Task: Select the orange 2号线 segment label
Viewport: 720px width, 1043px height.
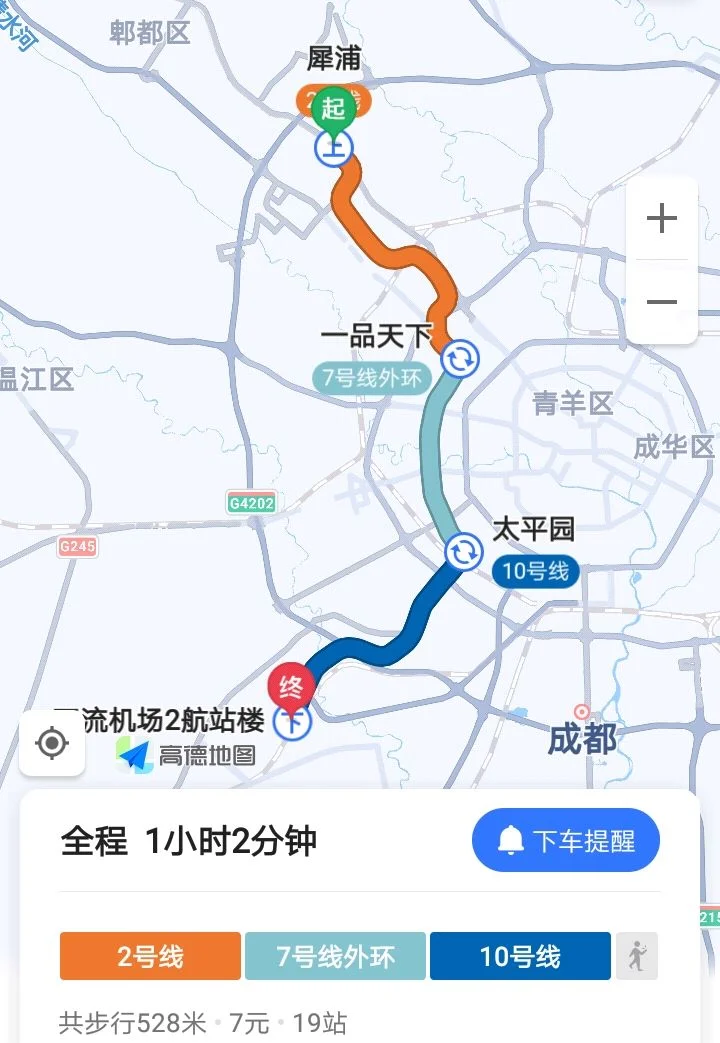Action: [148, 956]
